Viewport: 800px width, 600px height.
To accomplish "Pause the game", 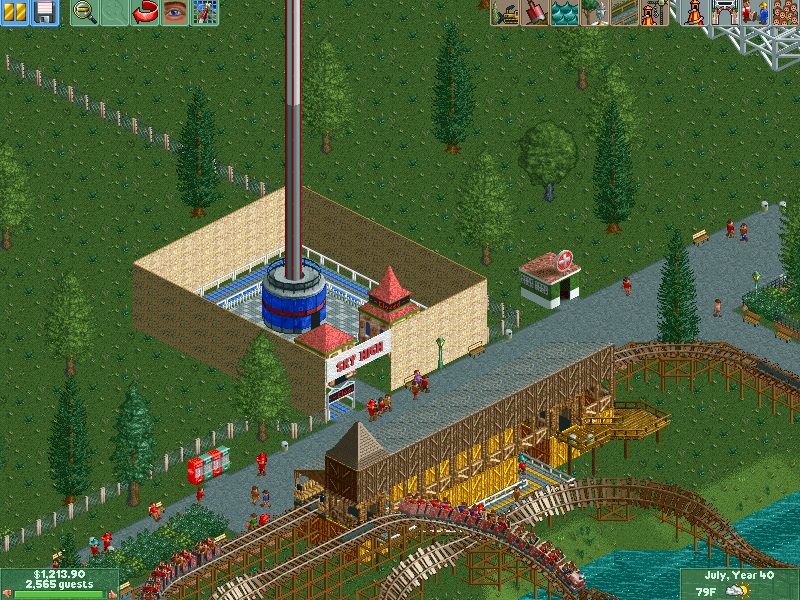I will click(15, 12).
